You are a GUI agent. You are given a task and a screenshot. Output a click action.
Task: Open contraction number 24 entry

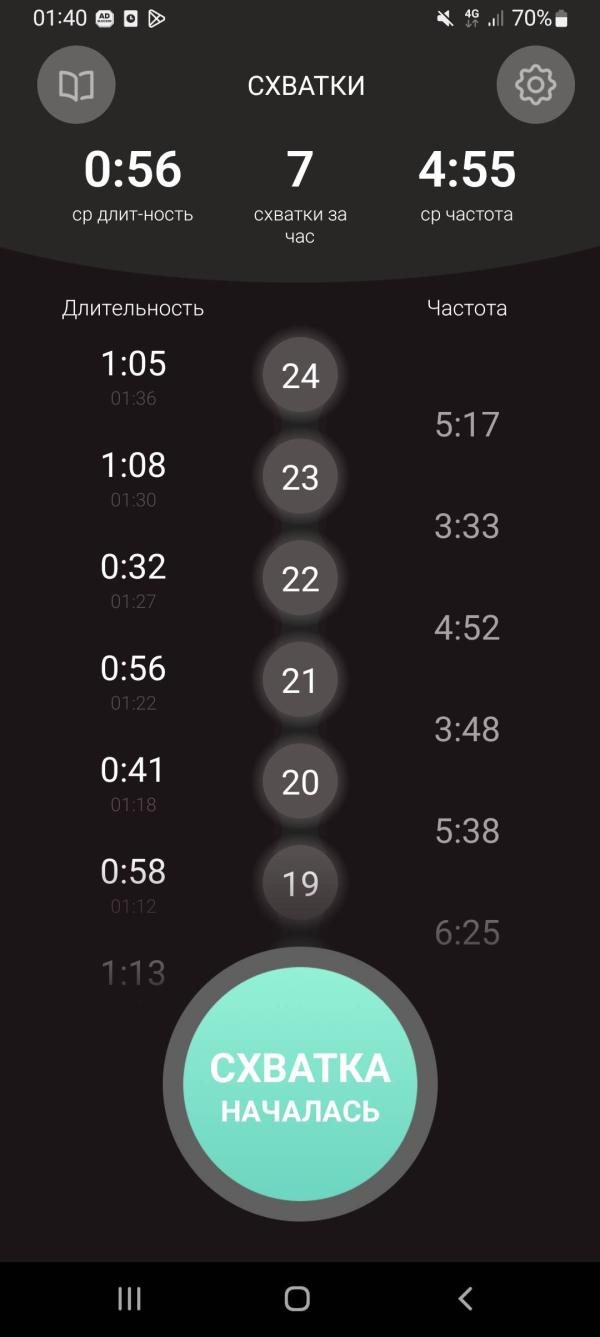(300, 376)
